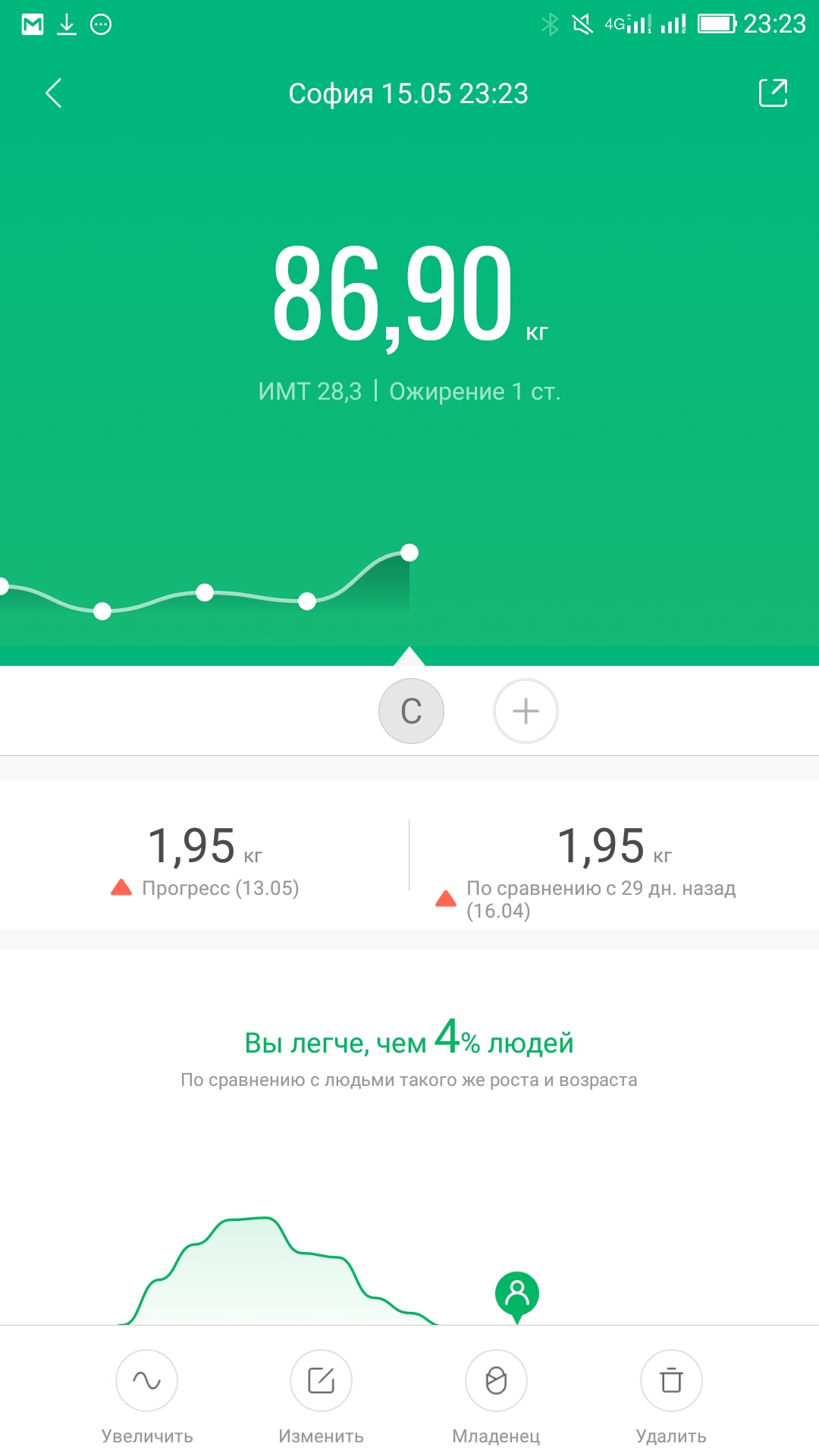Open the Младенец option
The width and height of the screenshot is (819, 1456).
pos(496,1381)
